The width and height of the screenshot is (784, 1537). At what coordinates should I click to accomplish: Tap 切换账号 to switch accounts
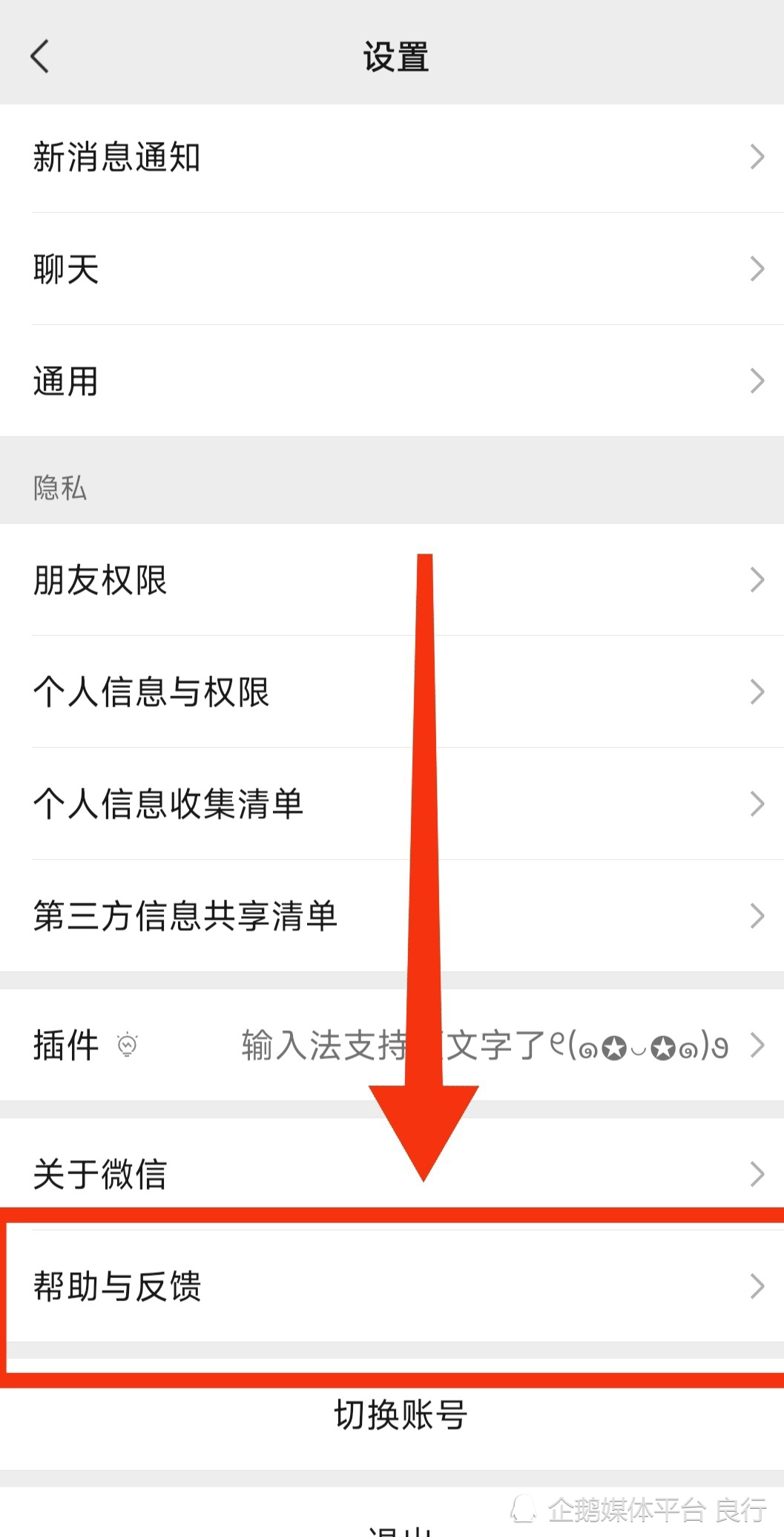point(401,1415)
